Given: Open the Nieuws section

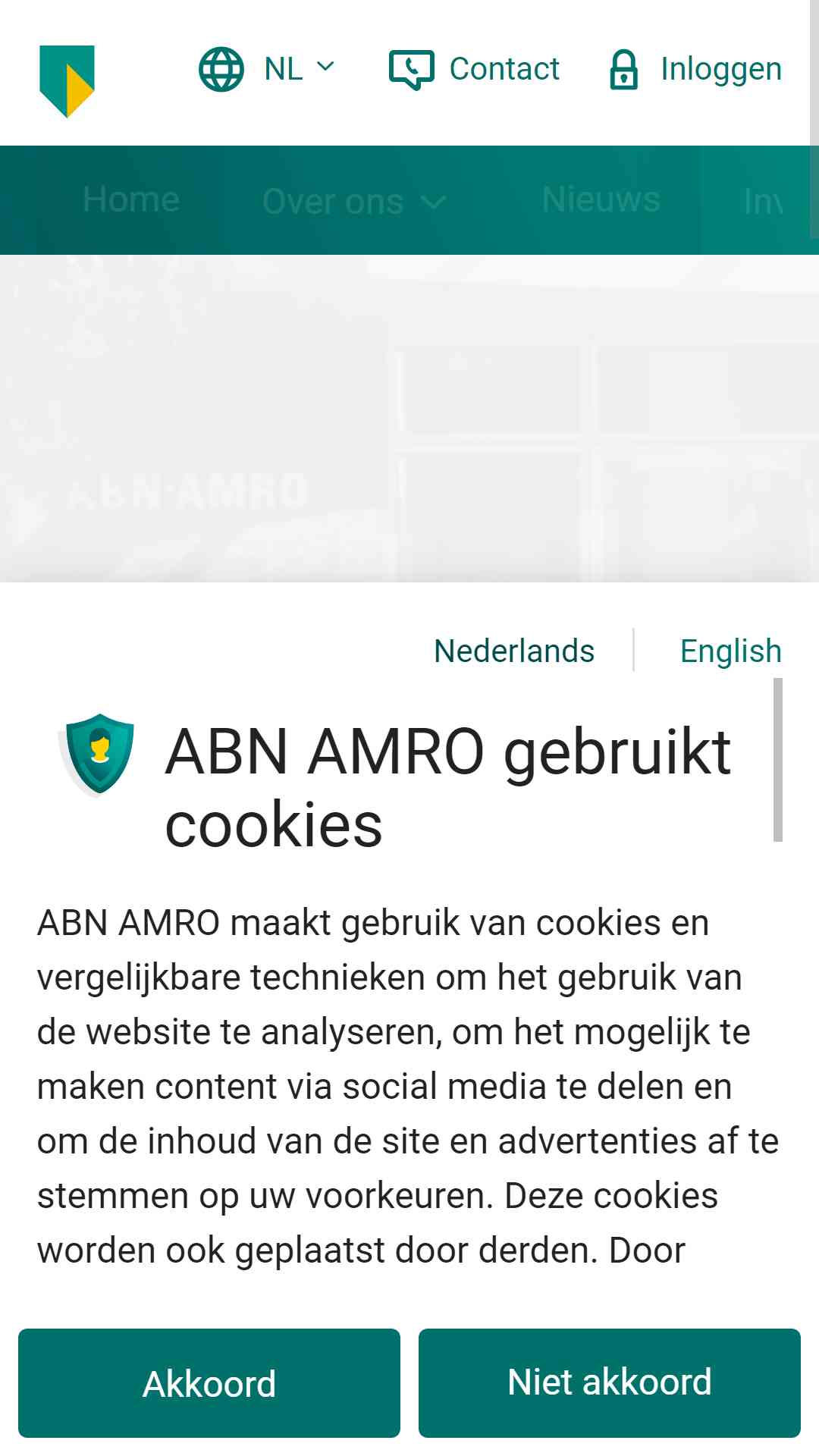Looking at the screenshot, I should [601, 200].
